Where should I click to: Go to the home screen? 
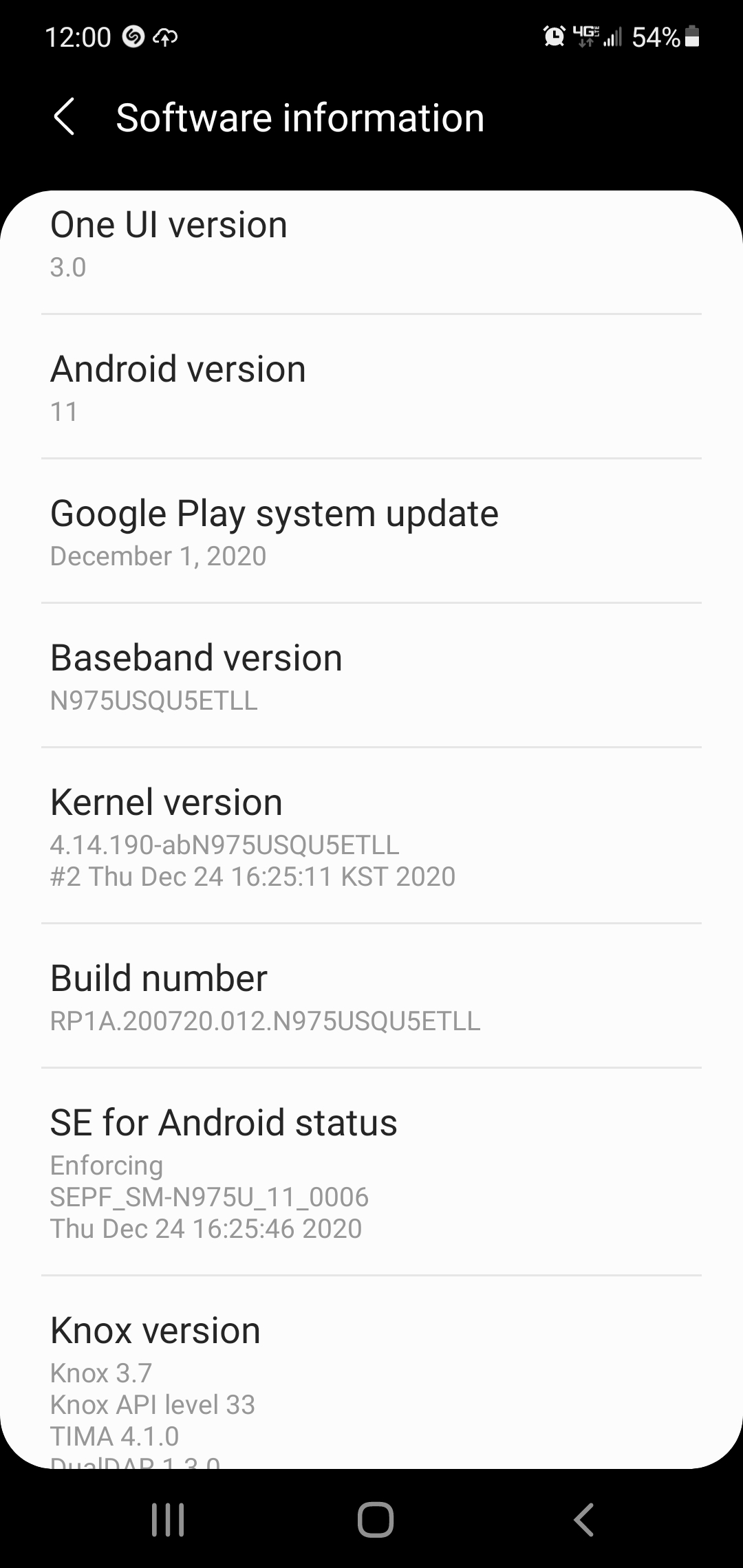[376, 1519]
